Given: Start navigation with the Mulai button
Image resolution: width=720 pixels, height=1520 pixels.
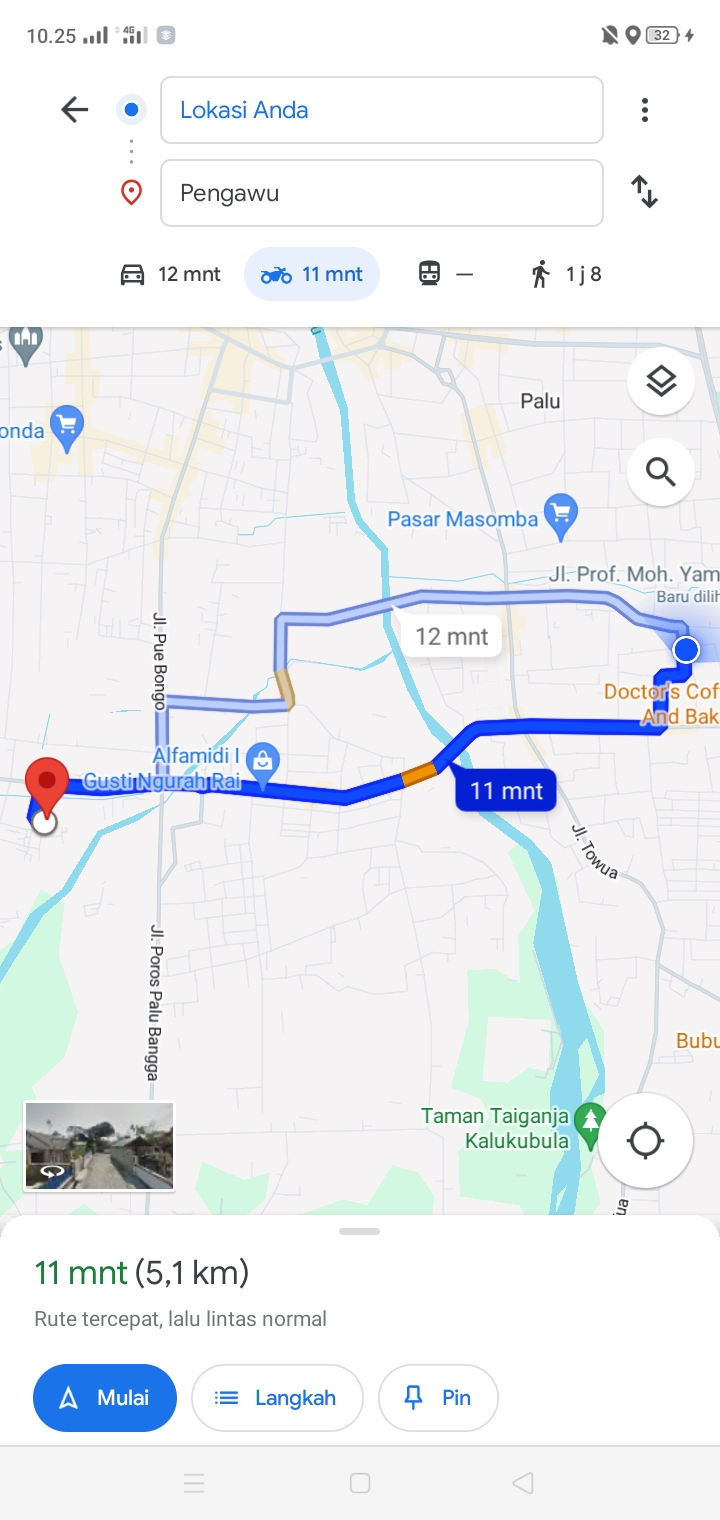Looking at the screenshot, I should coord(105,1398).
